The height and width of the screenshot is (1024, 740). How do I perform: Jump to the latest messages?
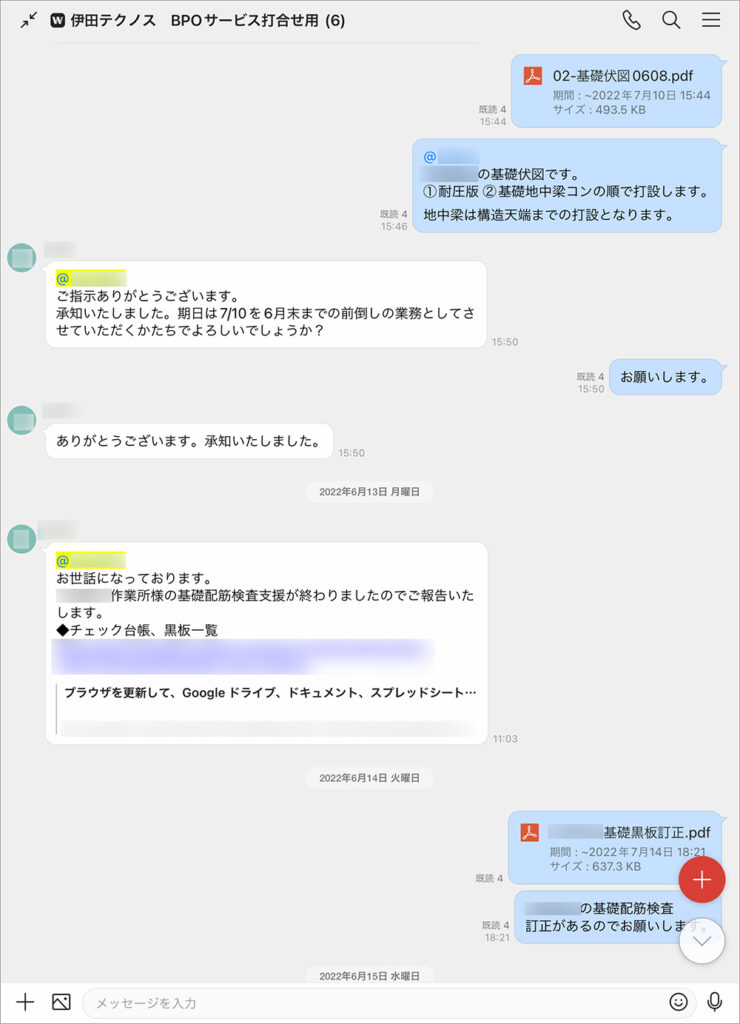tap(702, 941)
